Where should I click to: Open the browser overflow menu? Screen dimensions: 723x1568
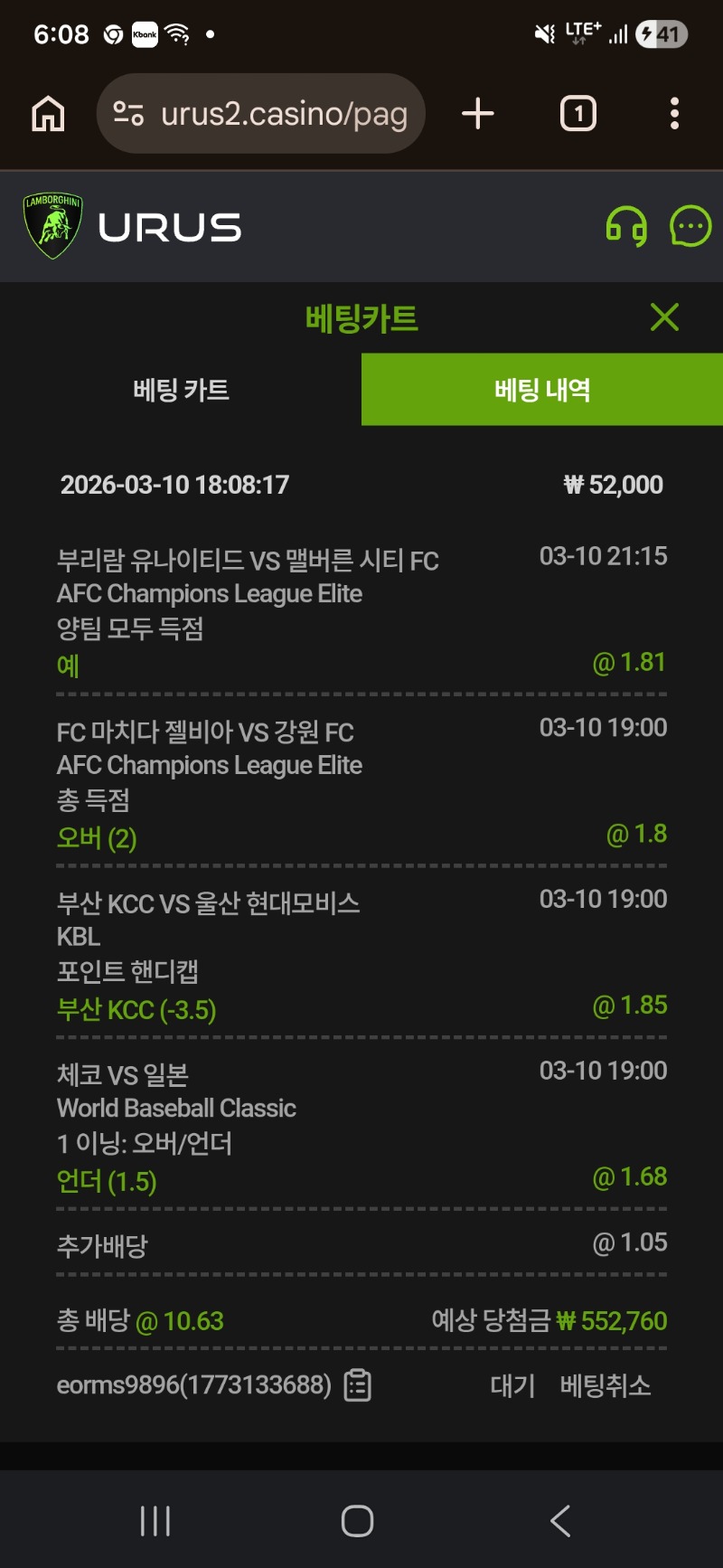coord(674,114)
